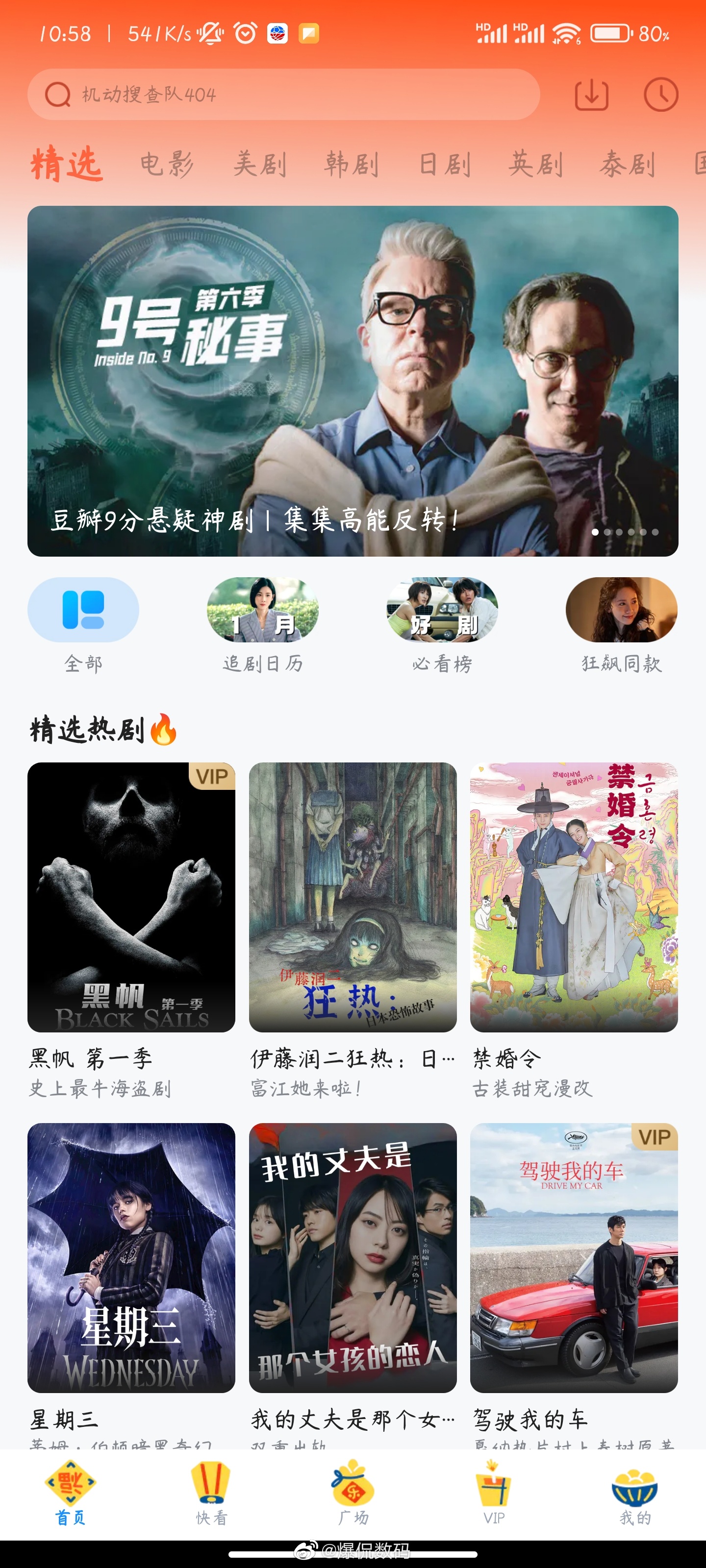Screen dimensions: 706x1568
Task: Open the 黑帆 第一季 poster
Action: 131,897
